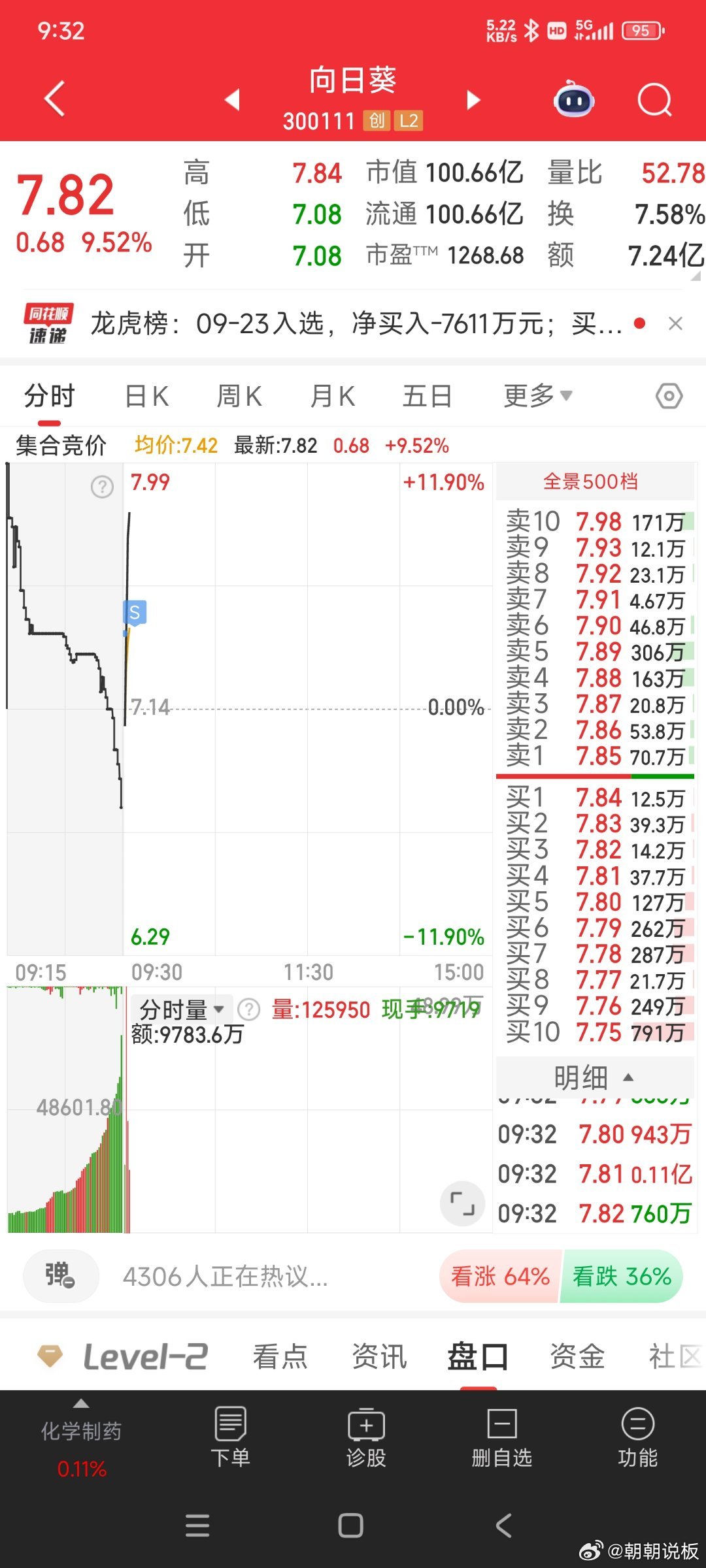Open the 更多 chart type dropdown

(x=537, y=395)
